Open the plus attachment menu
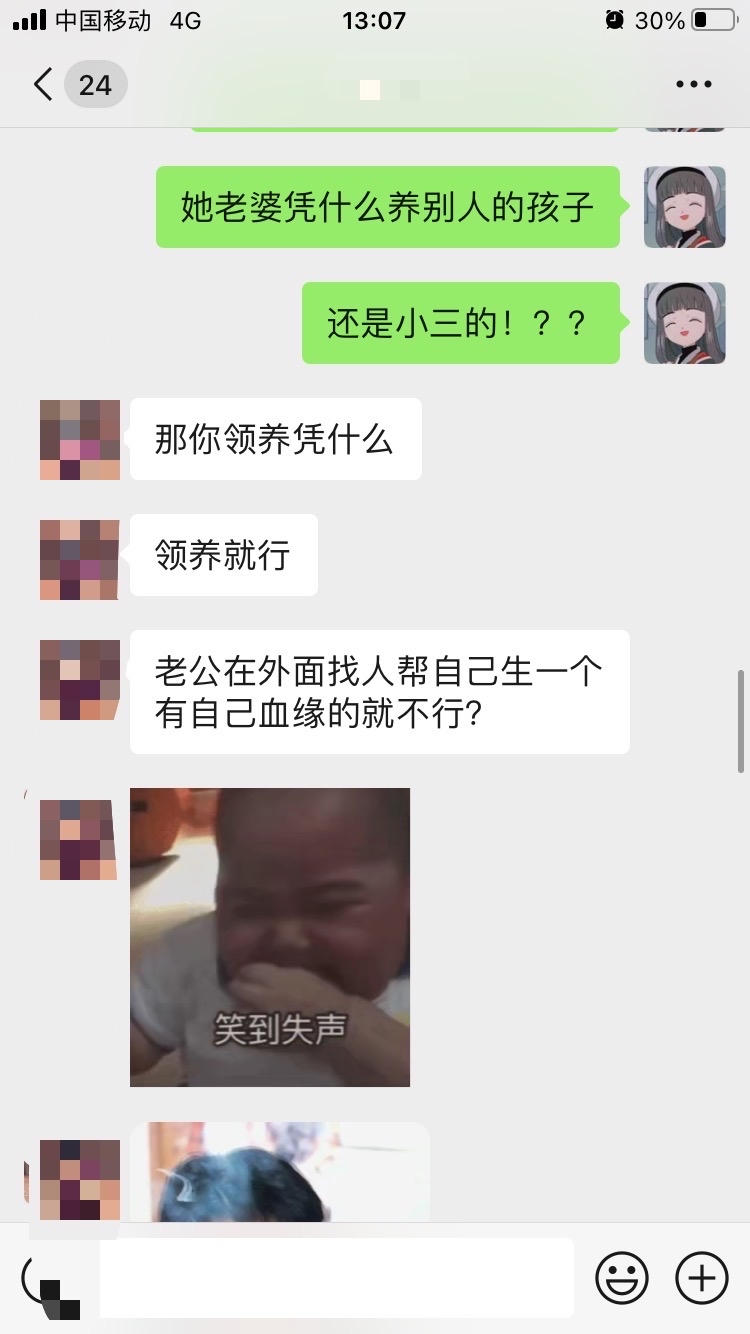750x1334 pixels. pos(702,1277)
